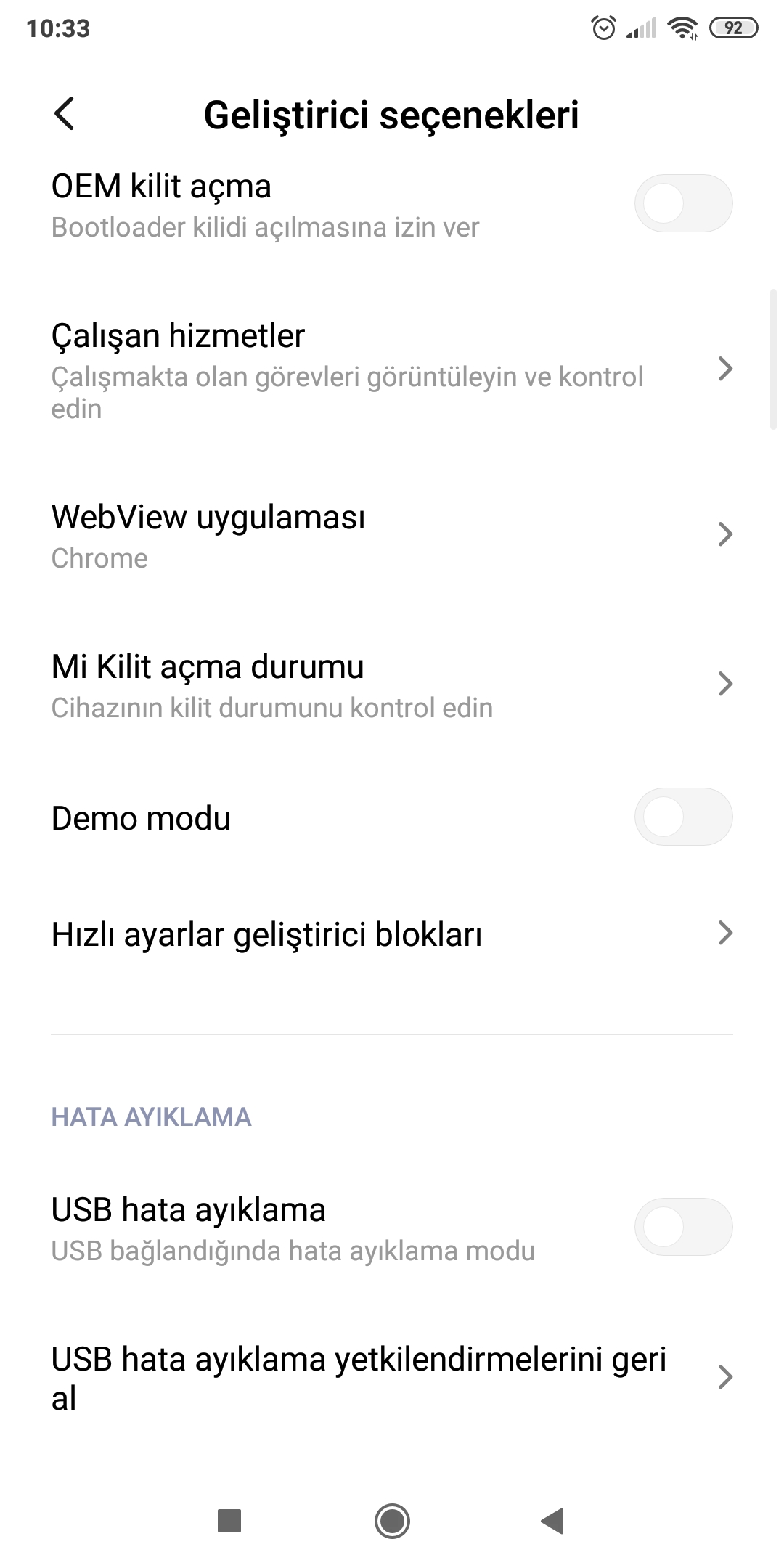Open Çalışan hizmetler
This screenshot has width=784, height=1568.
[x=392, y=369]
